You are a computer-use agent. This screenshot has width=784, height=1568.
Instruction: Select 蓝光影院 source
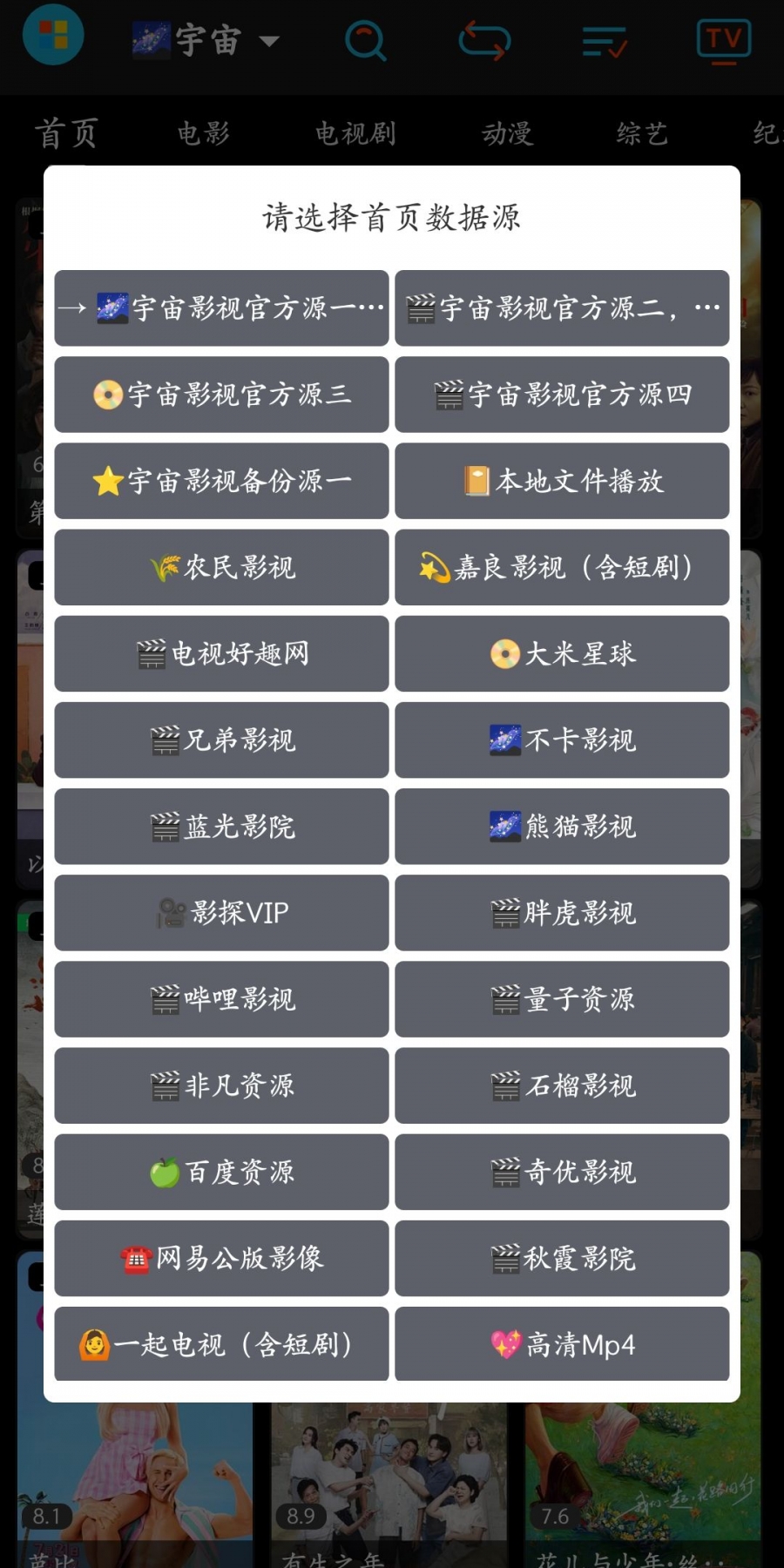coord(221,826)
